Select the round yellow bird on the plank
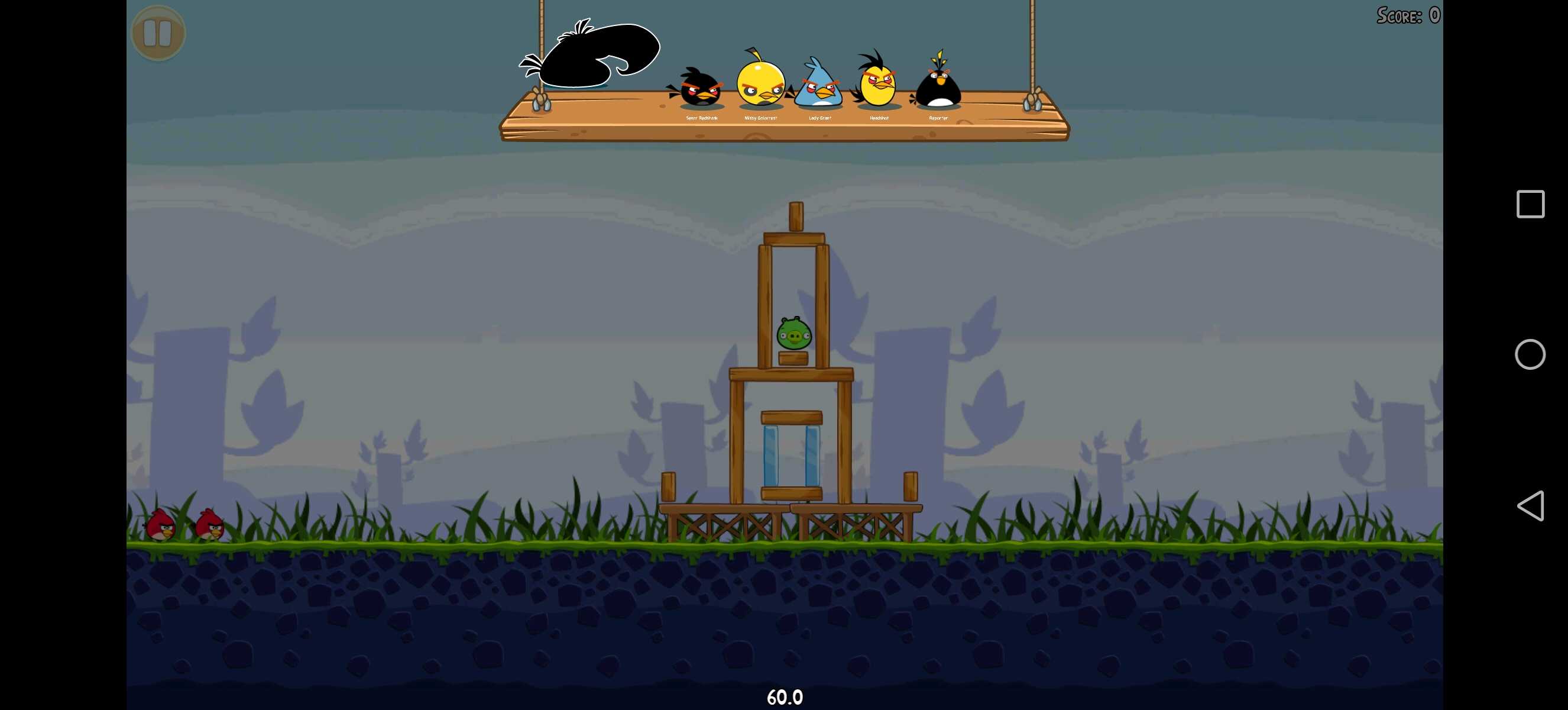 (x=760, y=83)
